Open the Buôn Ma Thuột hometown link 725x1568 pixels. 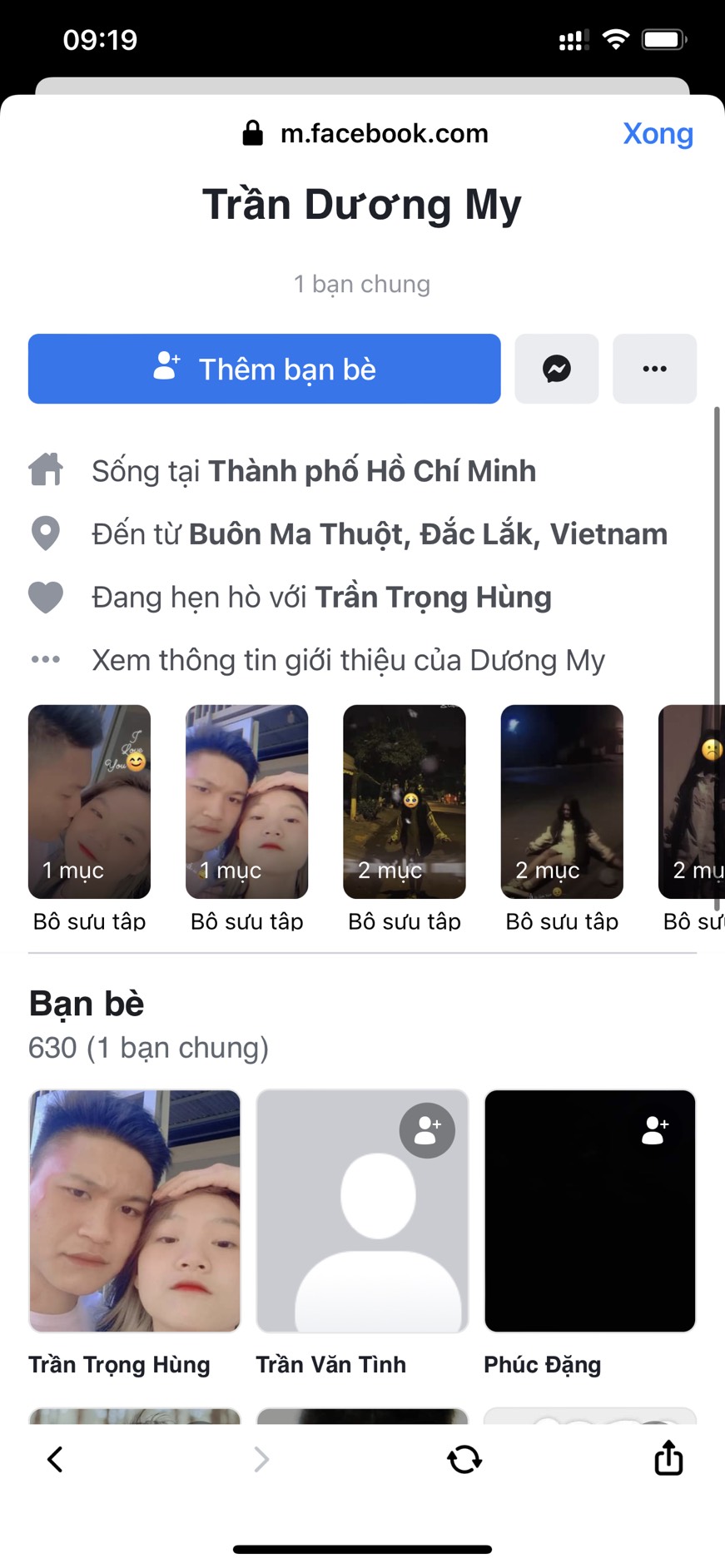coord(428,534)
